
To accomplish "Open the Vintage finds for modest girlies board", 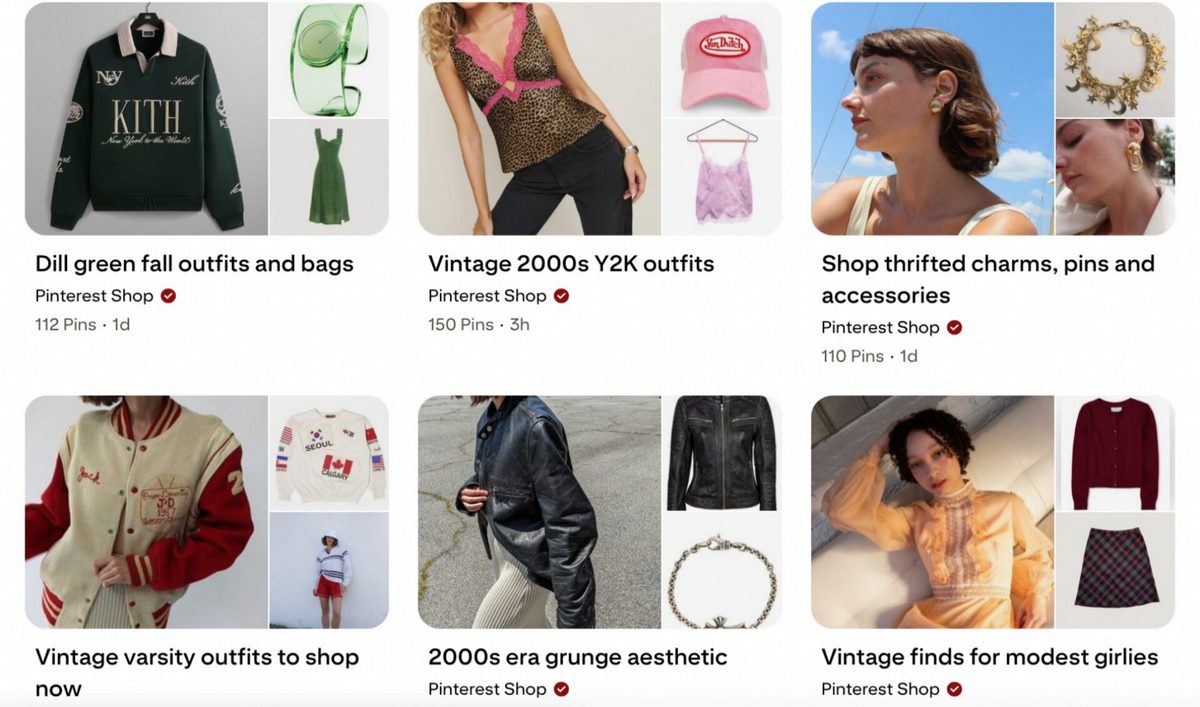I will coord(989,657).
